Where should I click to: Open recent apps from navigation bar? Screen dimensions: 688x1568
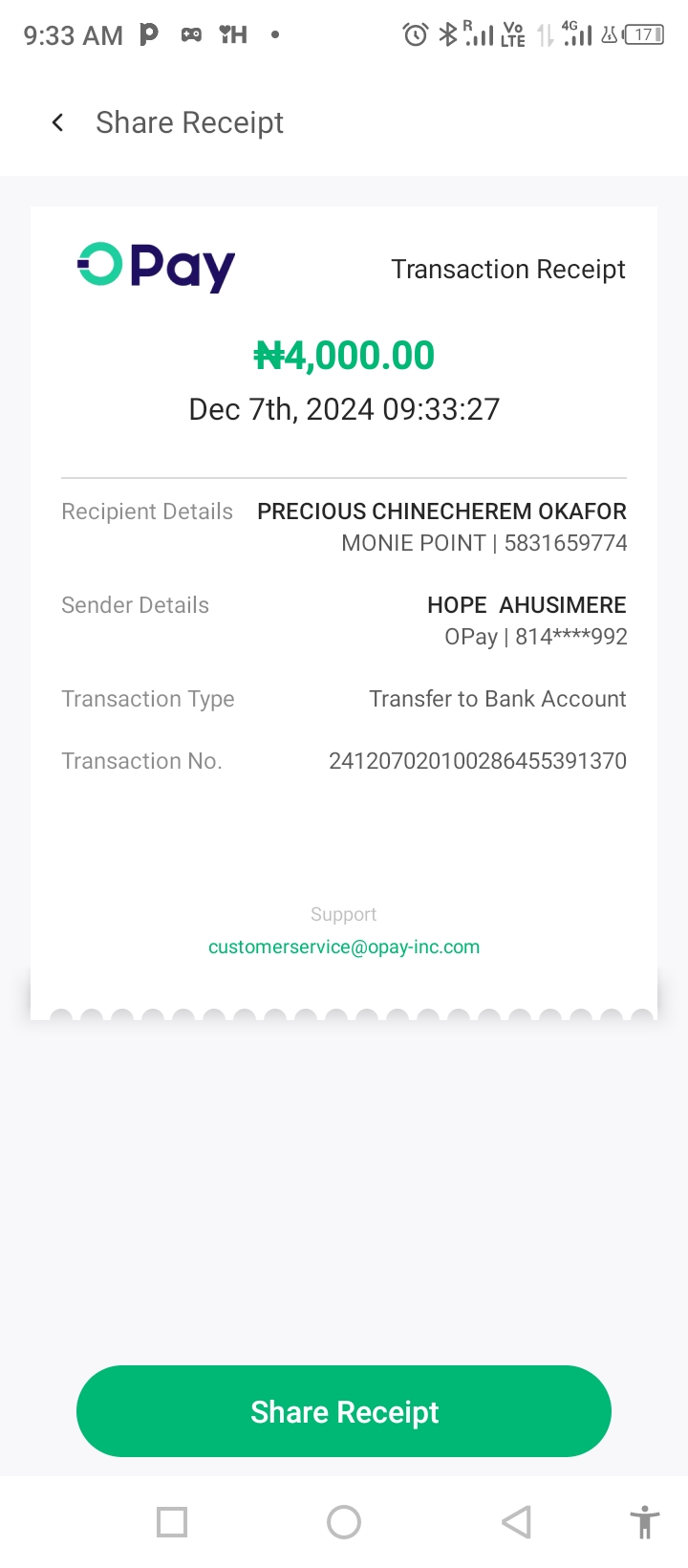(x=172, y=1521)
